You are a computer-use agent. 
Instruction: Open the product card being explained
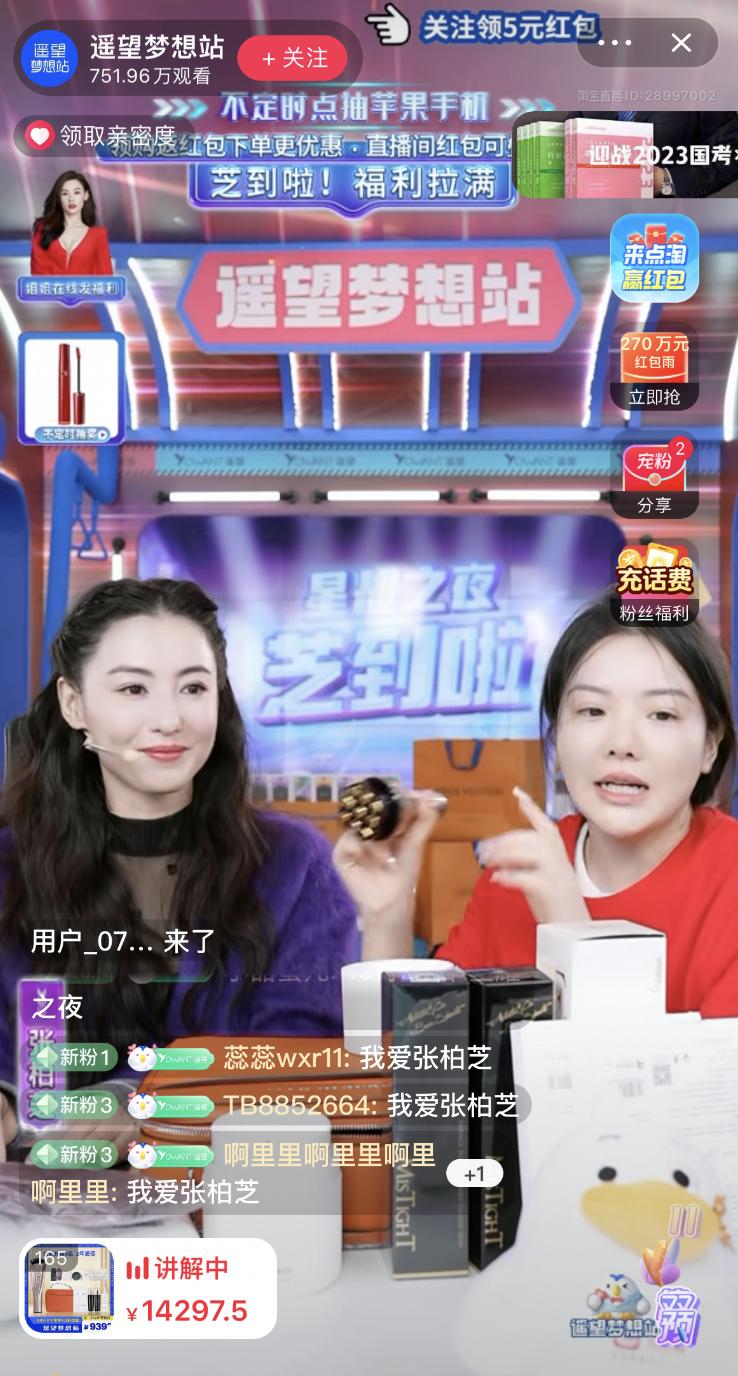pyautogui.click(x=148, y=1289)
